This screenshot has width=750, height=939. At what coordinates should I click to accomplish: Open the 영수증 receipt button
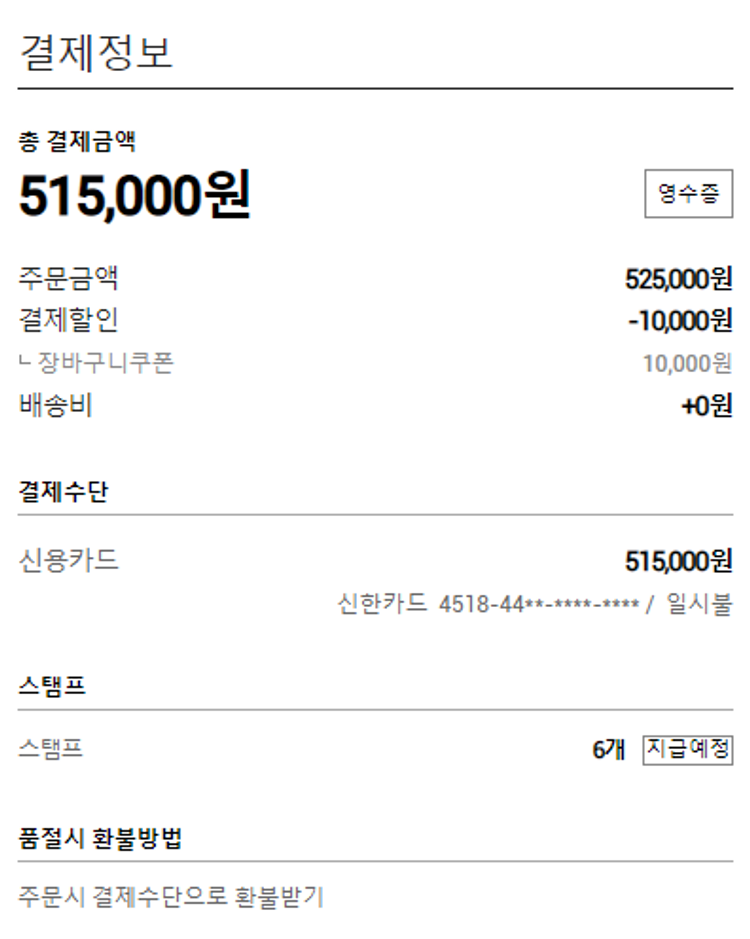pyautogui.click(x=688, y=194)
